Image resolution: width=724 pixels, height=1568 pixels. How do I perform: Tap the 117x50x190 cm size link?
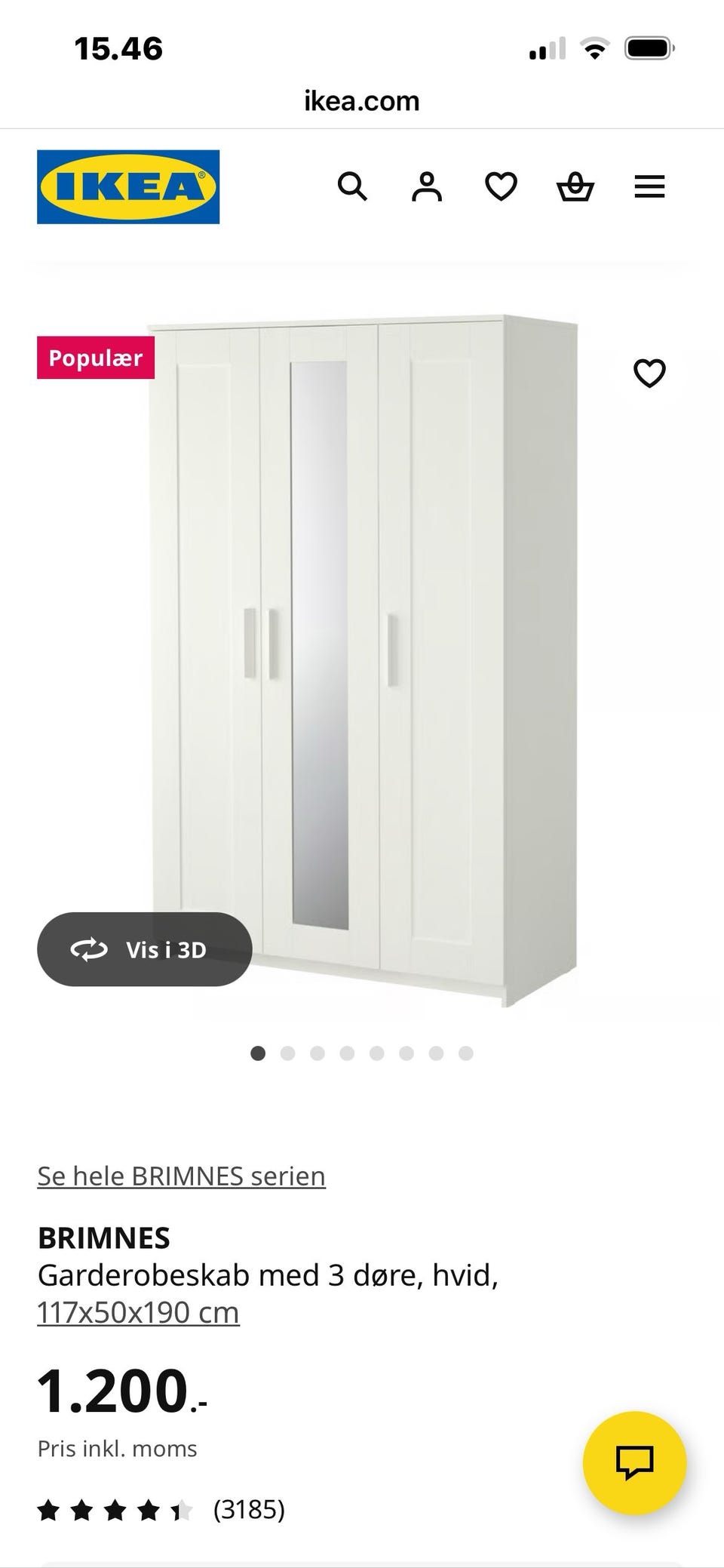coord(138,1313)
